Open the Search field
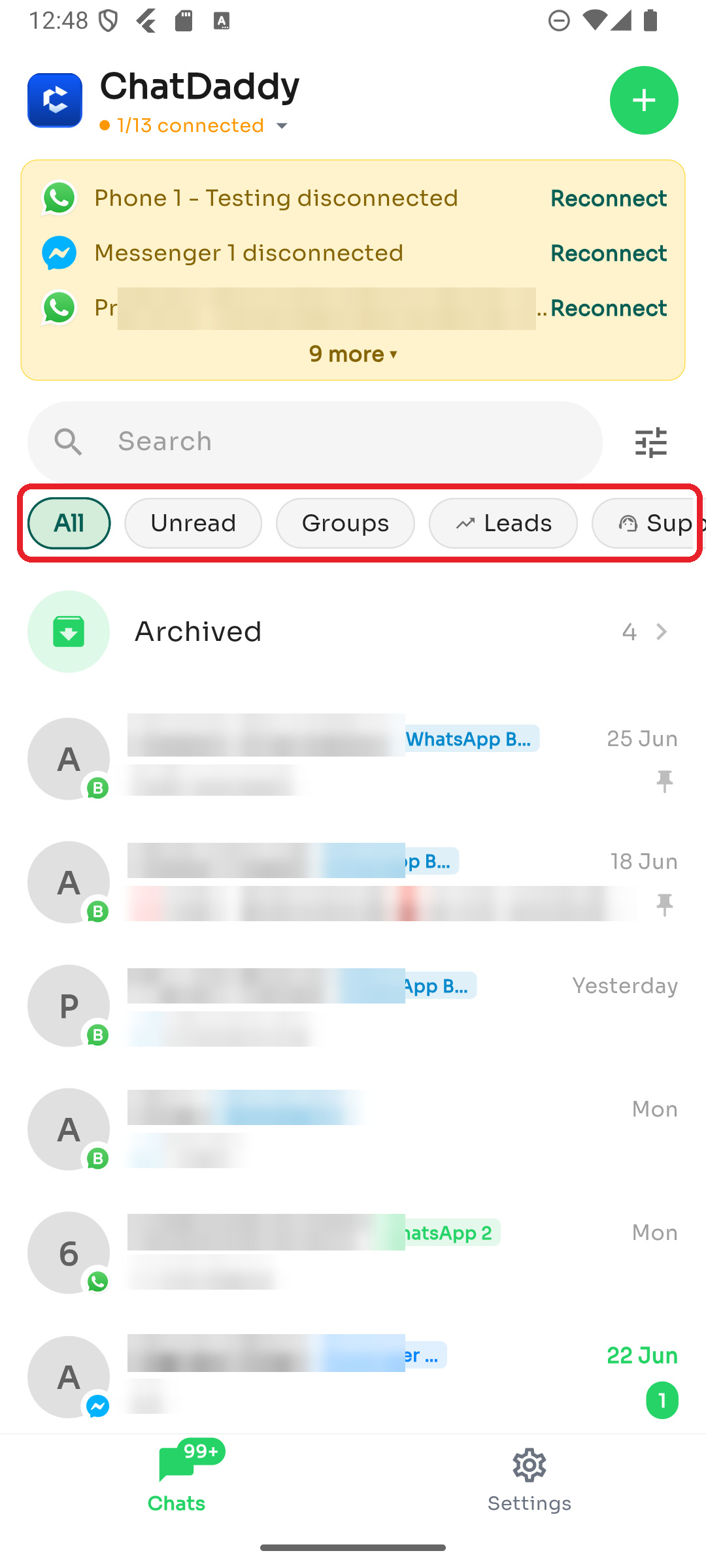Image resolution: width=706 pixels, height=1568 pixels. point(315,442)
